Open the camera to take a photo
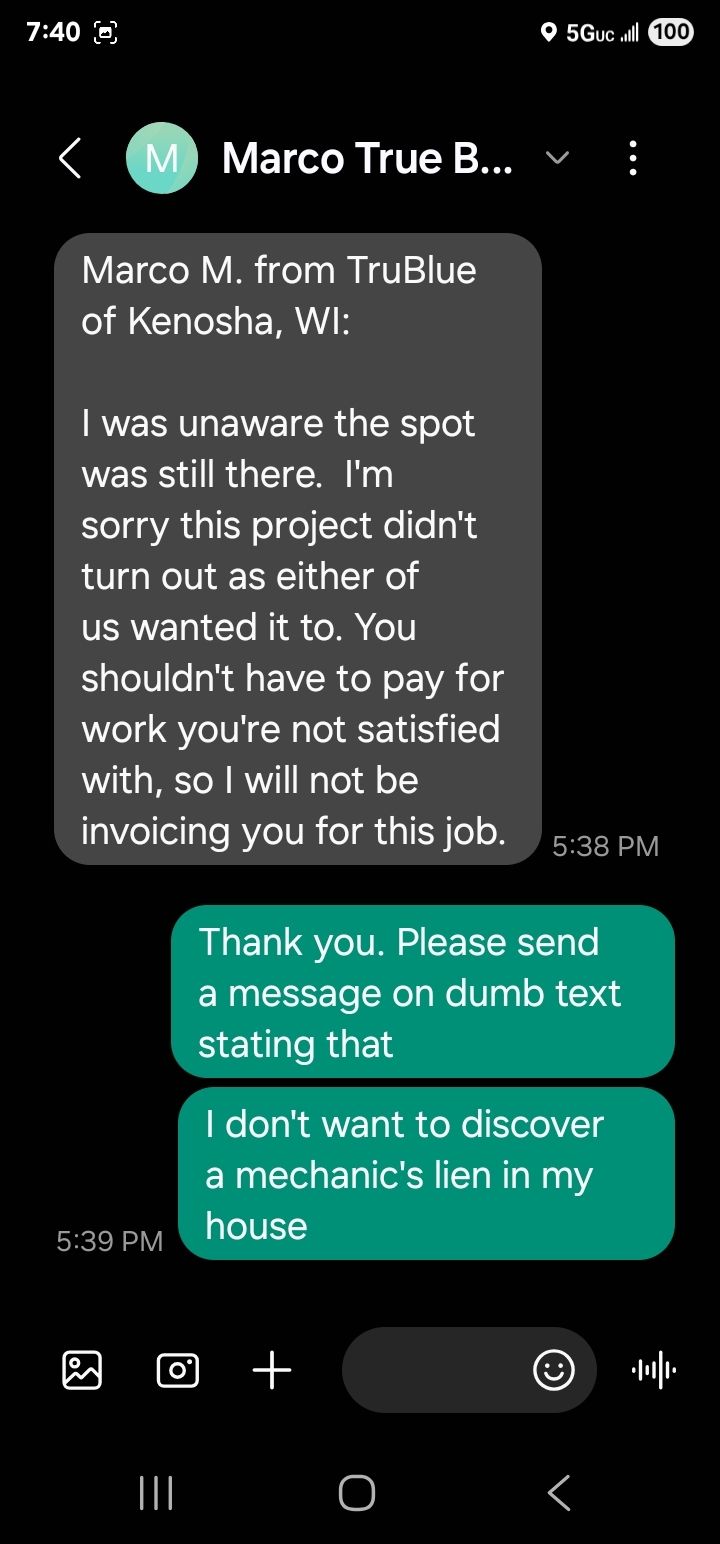 coord(177,1370)
